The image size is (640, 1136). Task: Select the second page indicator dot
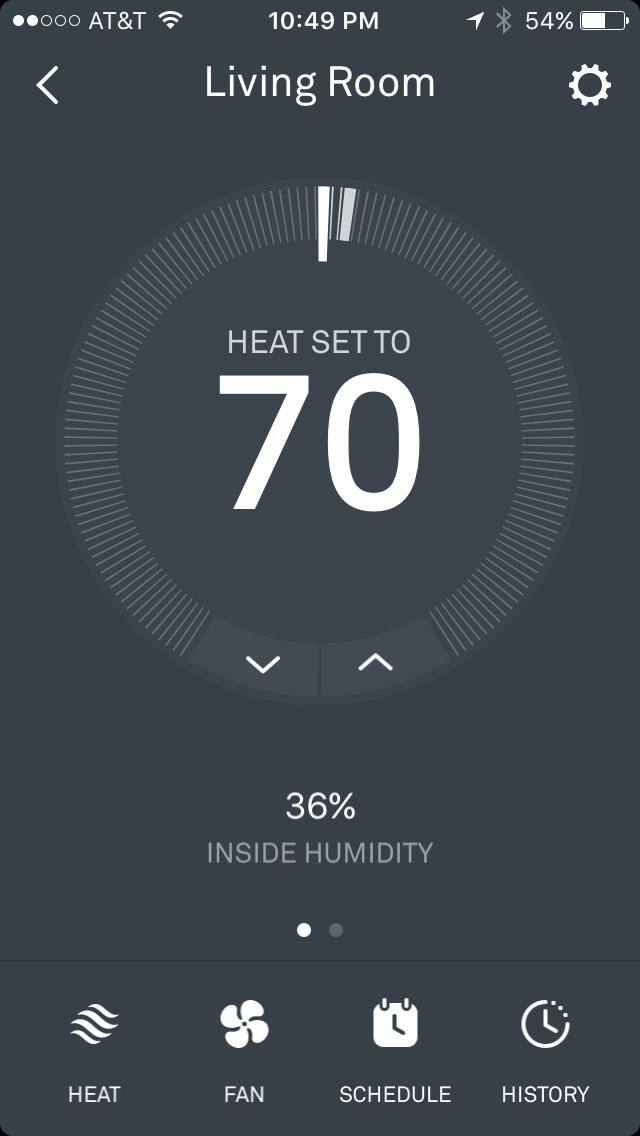point(336,930)
